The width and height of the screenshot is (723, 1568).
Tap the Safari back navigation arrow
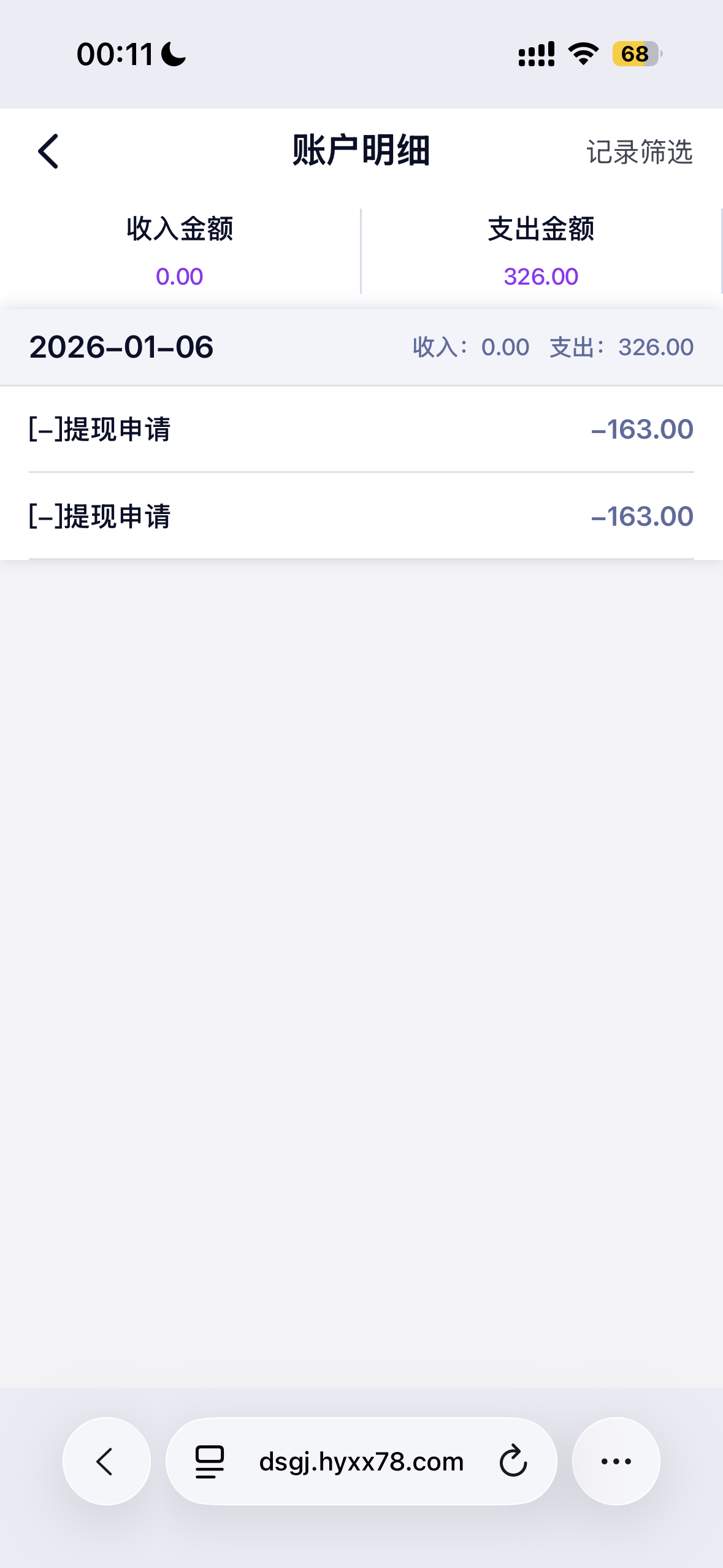click(x=106, y=1461)
